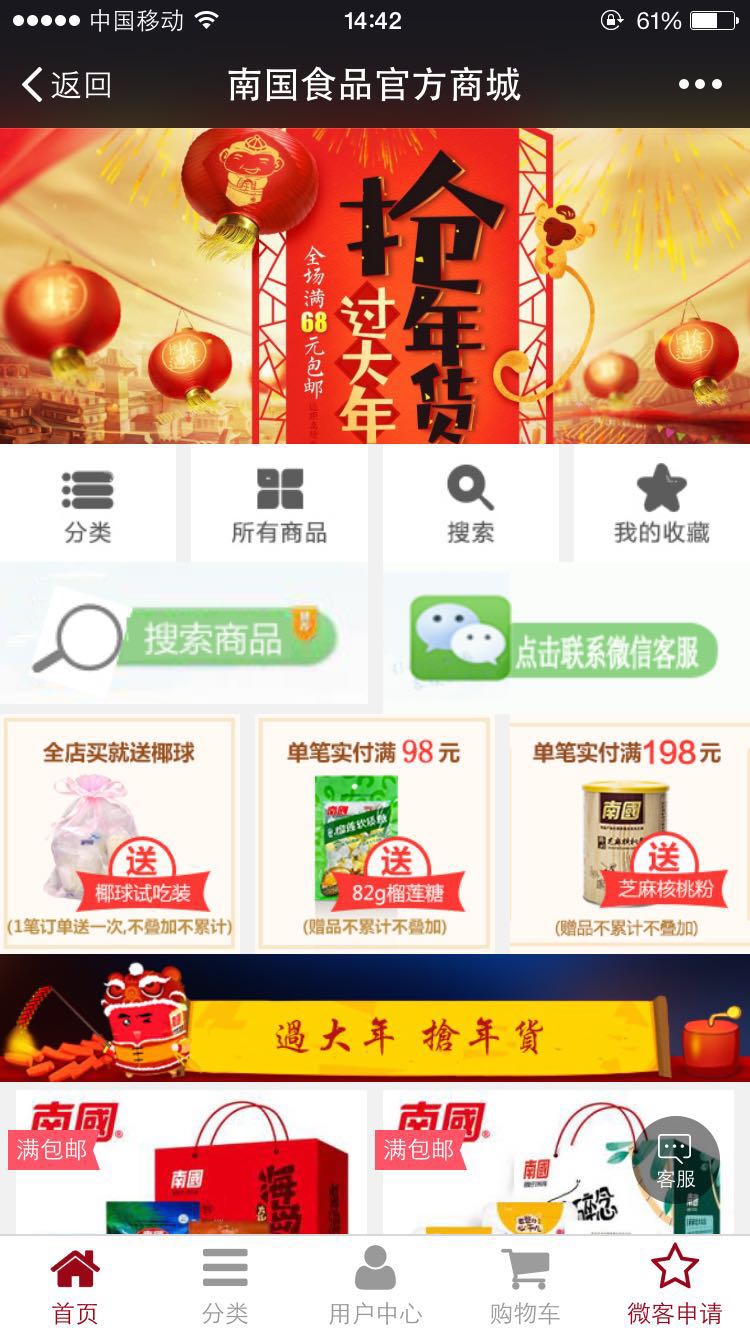Open the 搜索 shortcut
The width and height of the screenshot is (750, 1334).
pos(470,505)
